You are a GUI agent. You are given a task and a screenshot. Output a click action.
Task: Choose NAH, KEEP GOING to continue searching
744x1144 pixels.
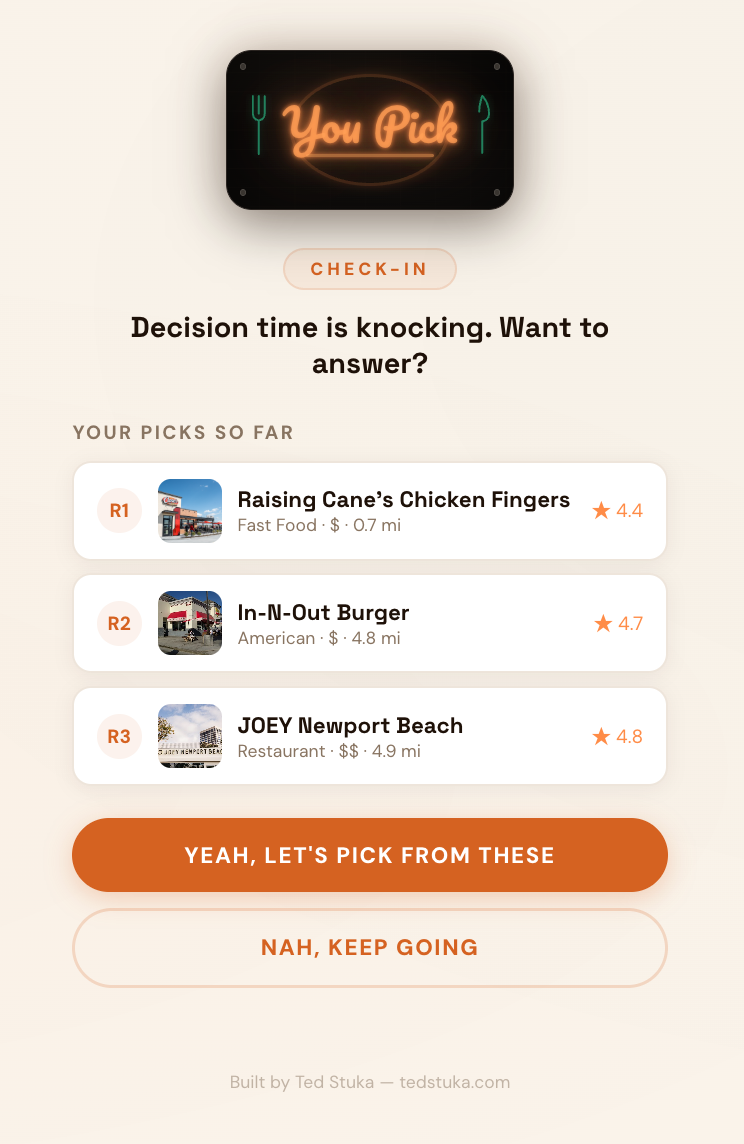[370, 947]
